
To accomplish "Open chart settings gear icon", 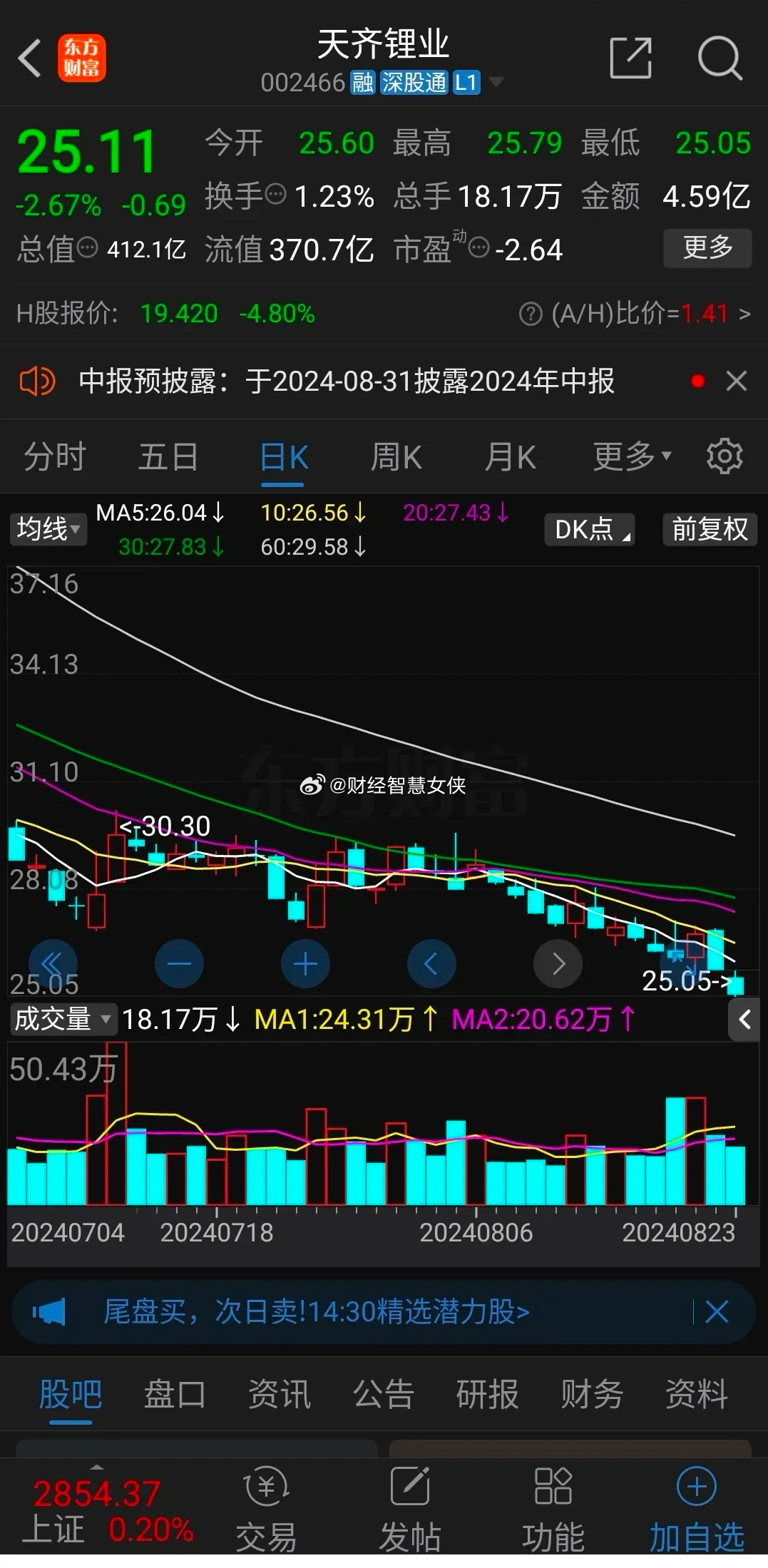I will click(725, 456).
